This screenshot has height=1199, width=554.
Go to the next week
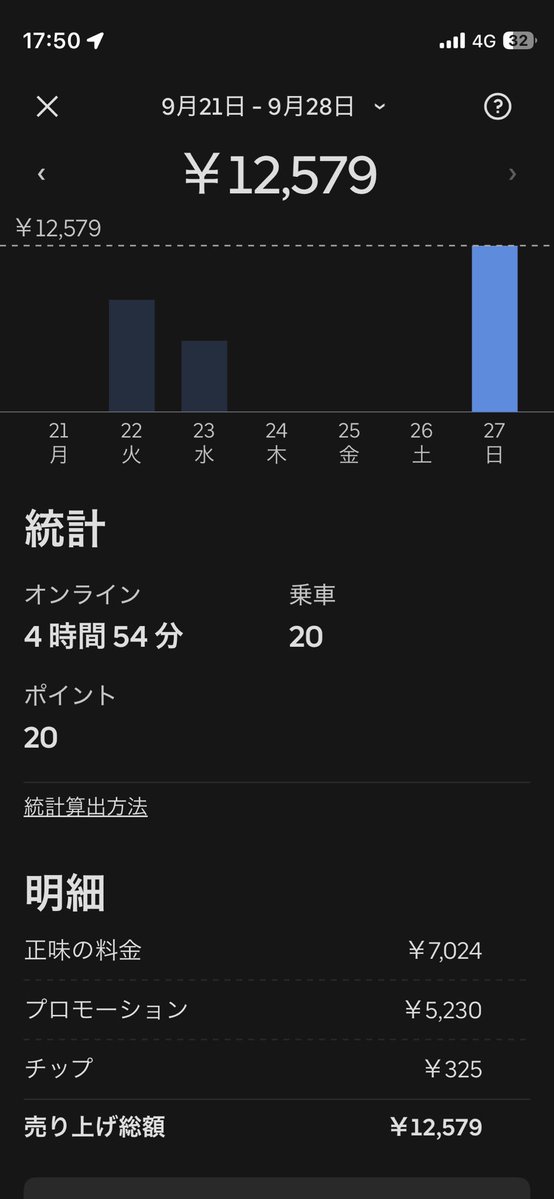512,174
